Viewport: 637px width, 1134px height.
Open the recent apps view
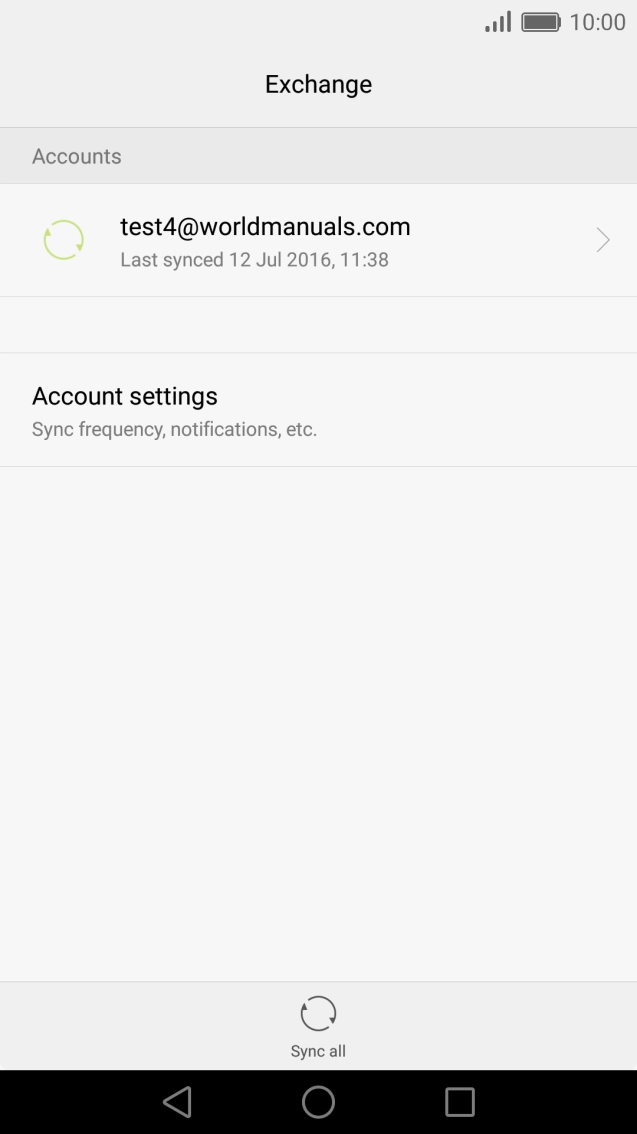[x=459, y=1102]
